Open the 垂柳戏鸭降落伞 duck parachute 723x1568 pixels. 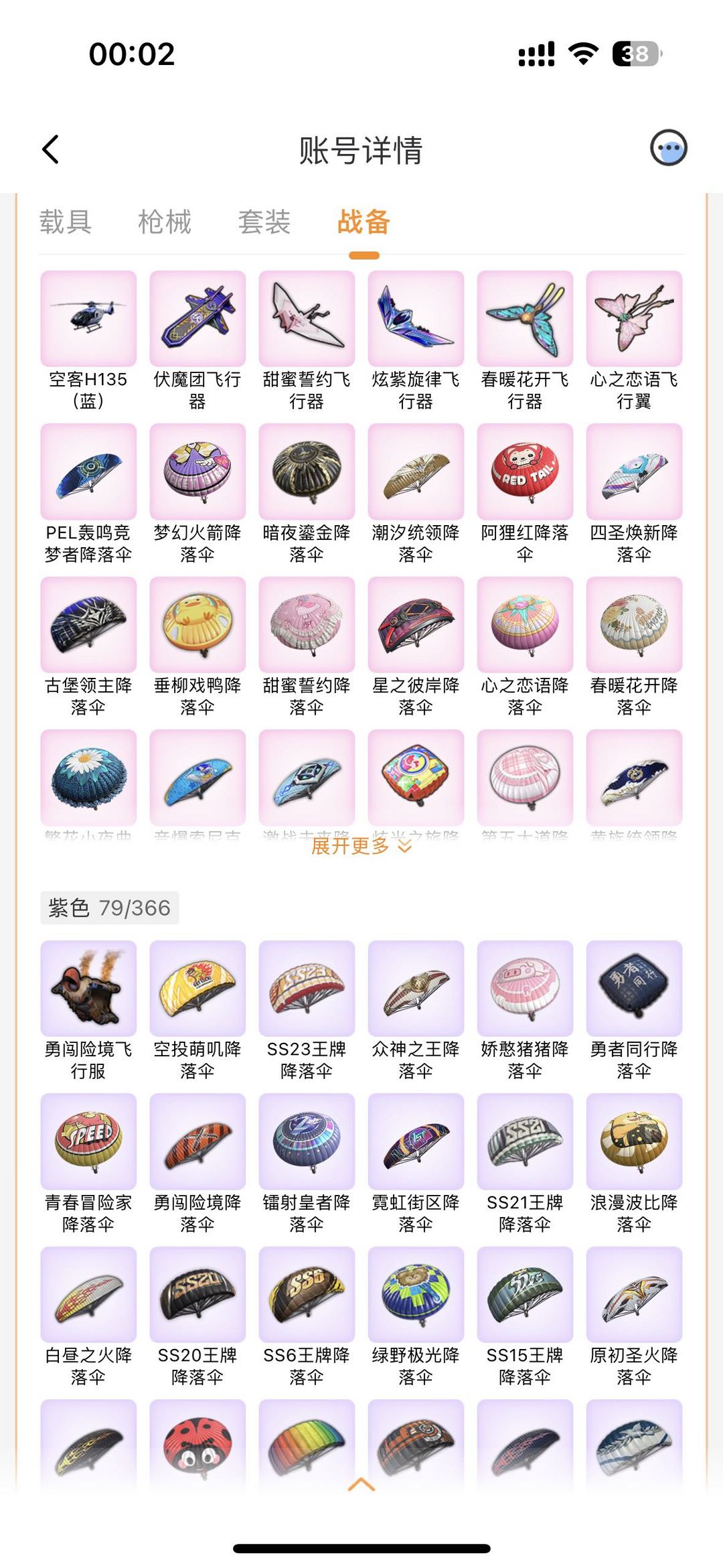pyautogui.click(x=197, y=624)
